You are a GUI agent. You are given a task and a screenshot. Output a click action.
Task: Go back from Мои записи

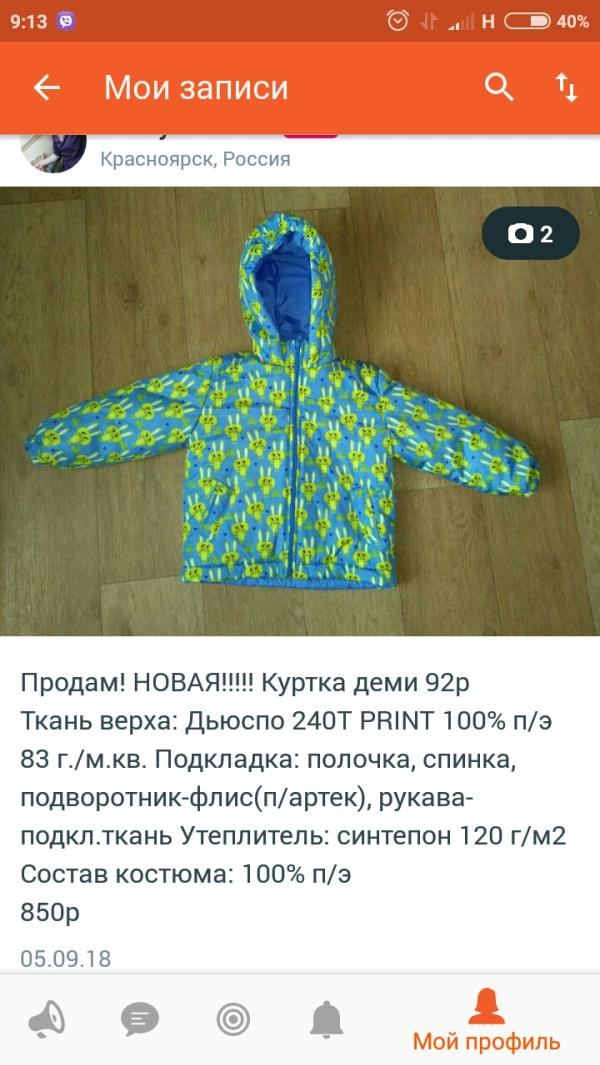click(x=47, y=88)
